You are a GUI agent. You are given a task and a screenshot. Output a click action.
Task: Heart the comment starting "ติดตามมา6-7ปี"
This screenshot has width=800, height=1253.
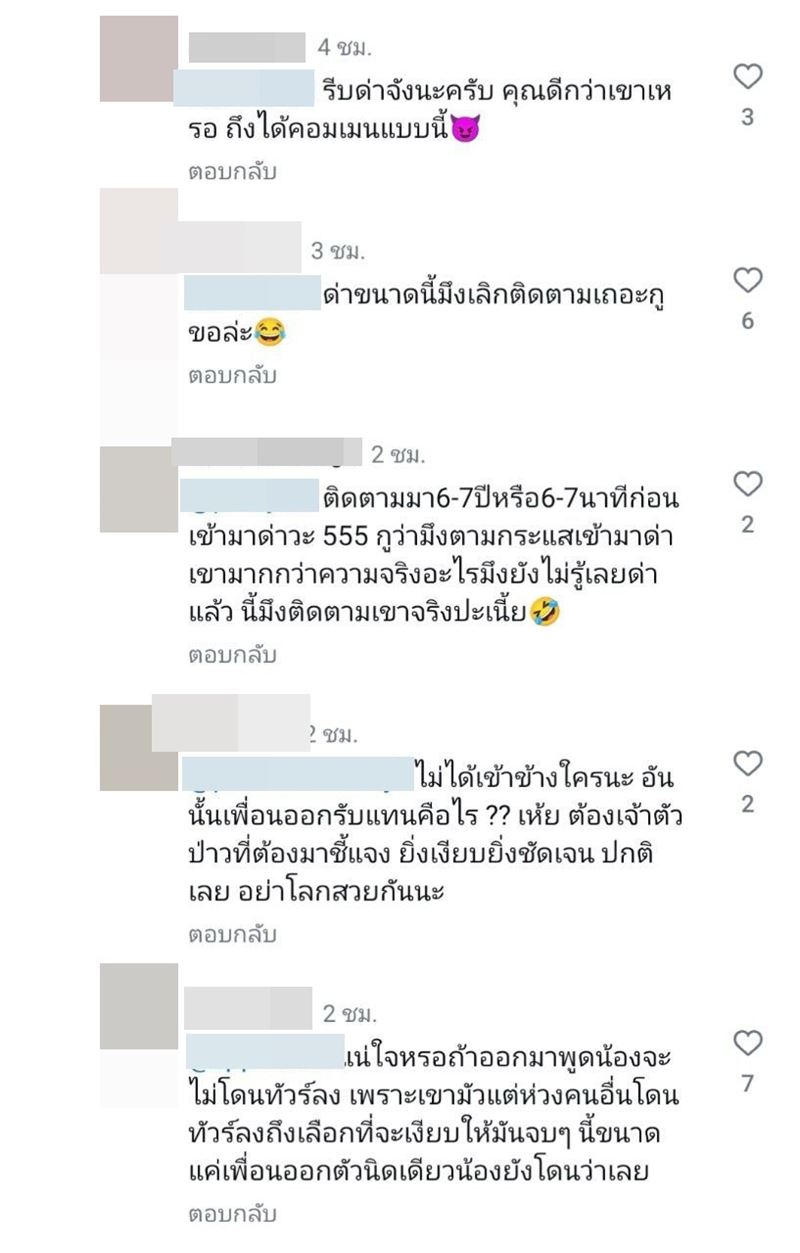pos(747,485)
